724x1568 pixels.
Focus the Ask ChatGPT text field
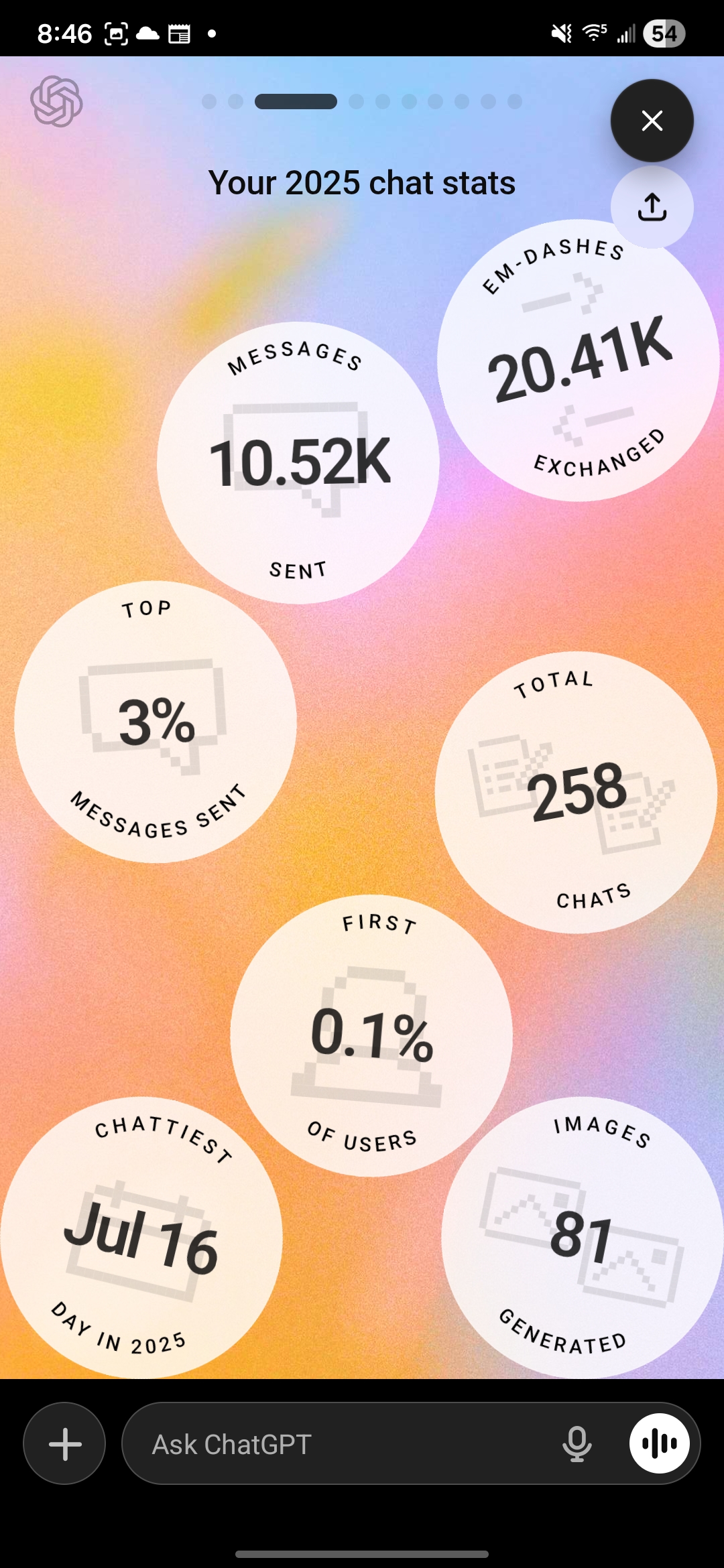click(x=335, y=1444)
